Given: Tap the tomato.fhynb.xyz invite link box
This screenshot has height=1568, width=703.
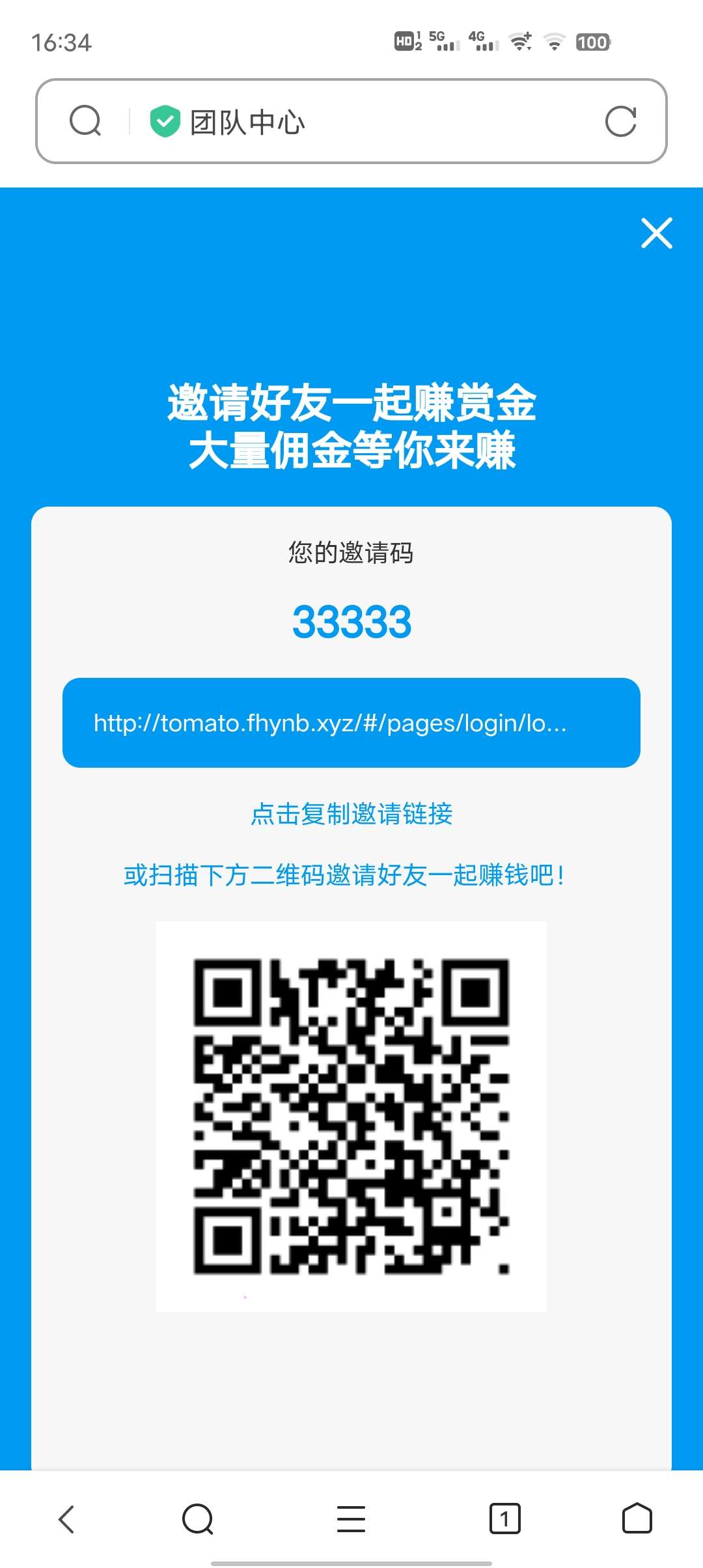Looking at the screenshot, I should point(351,723).
